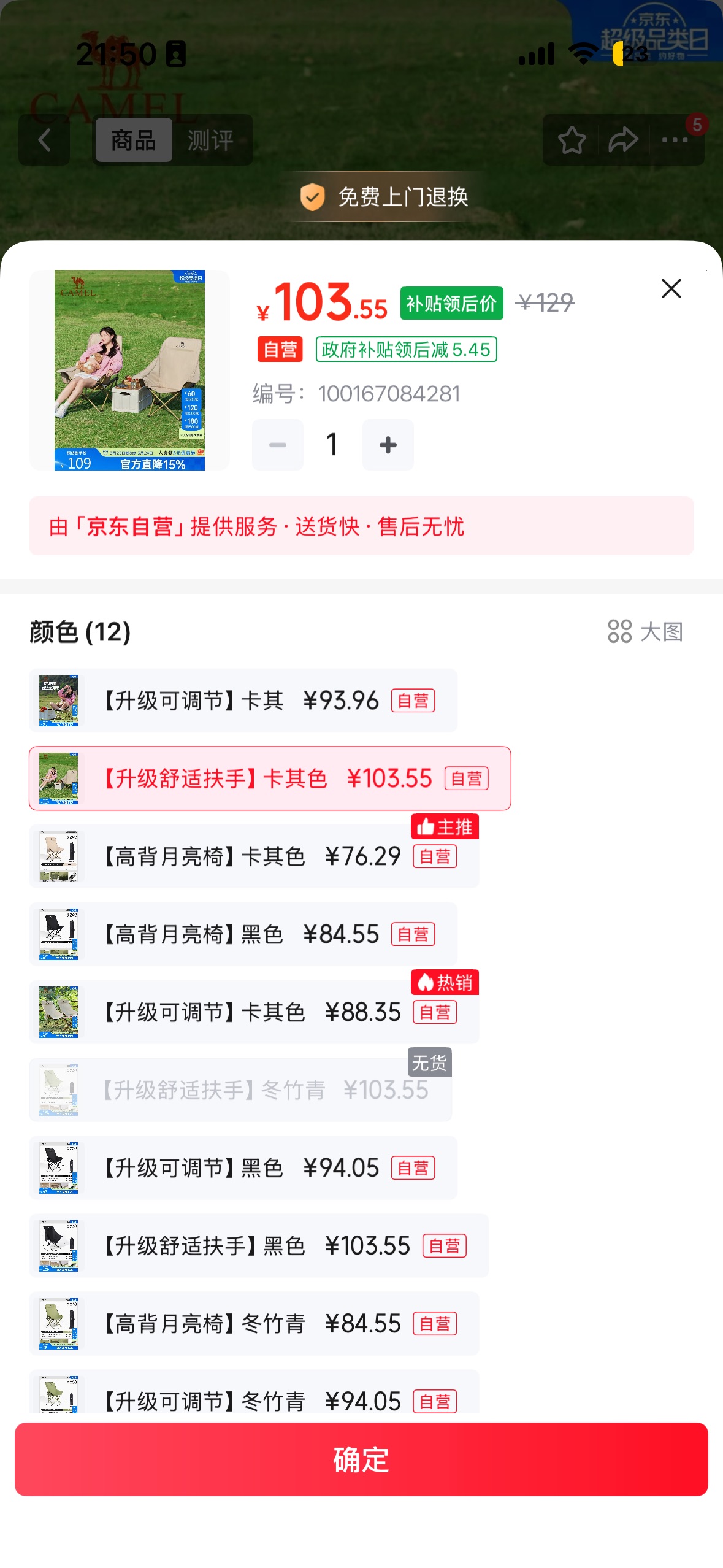Viewport: 723px width, 1568px height.
Task: Pick 【高背月亮椅】冬竹青 option
Action: click(254, 1323)
